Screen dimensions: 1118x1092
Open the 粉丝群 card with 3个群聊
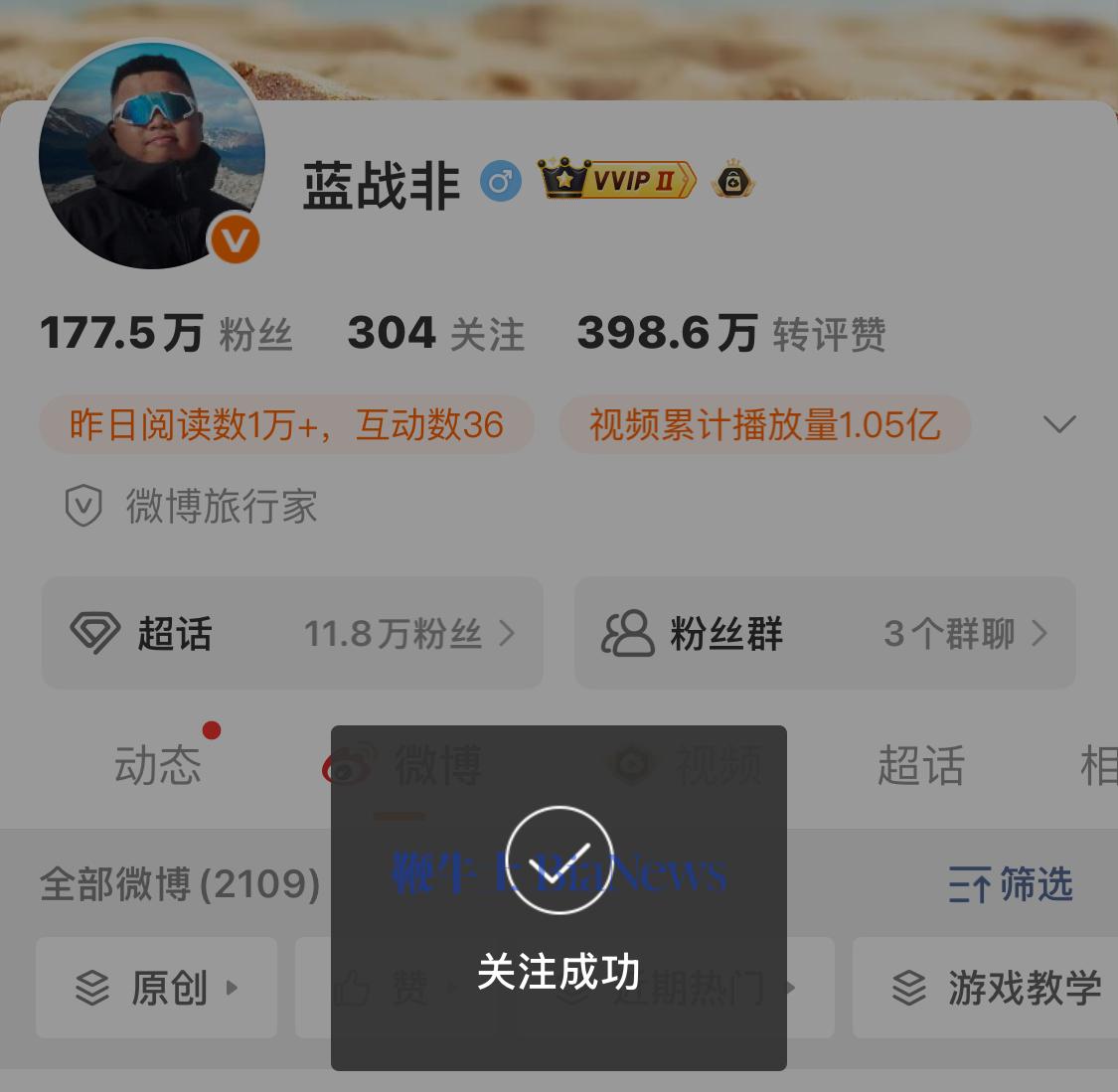tap(824, 633)
